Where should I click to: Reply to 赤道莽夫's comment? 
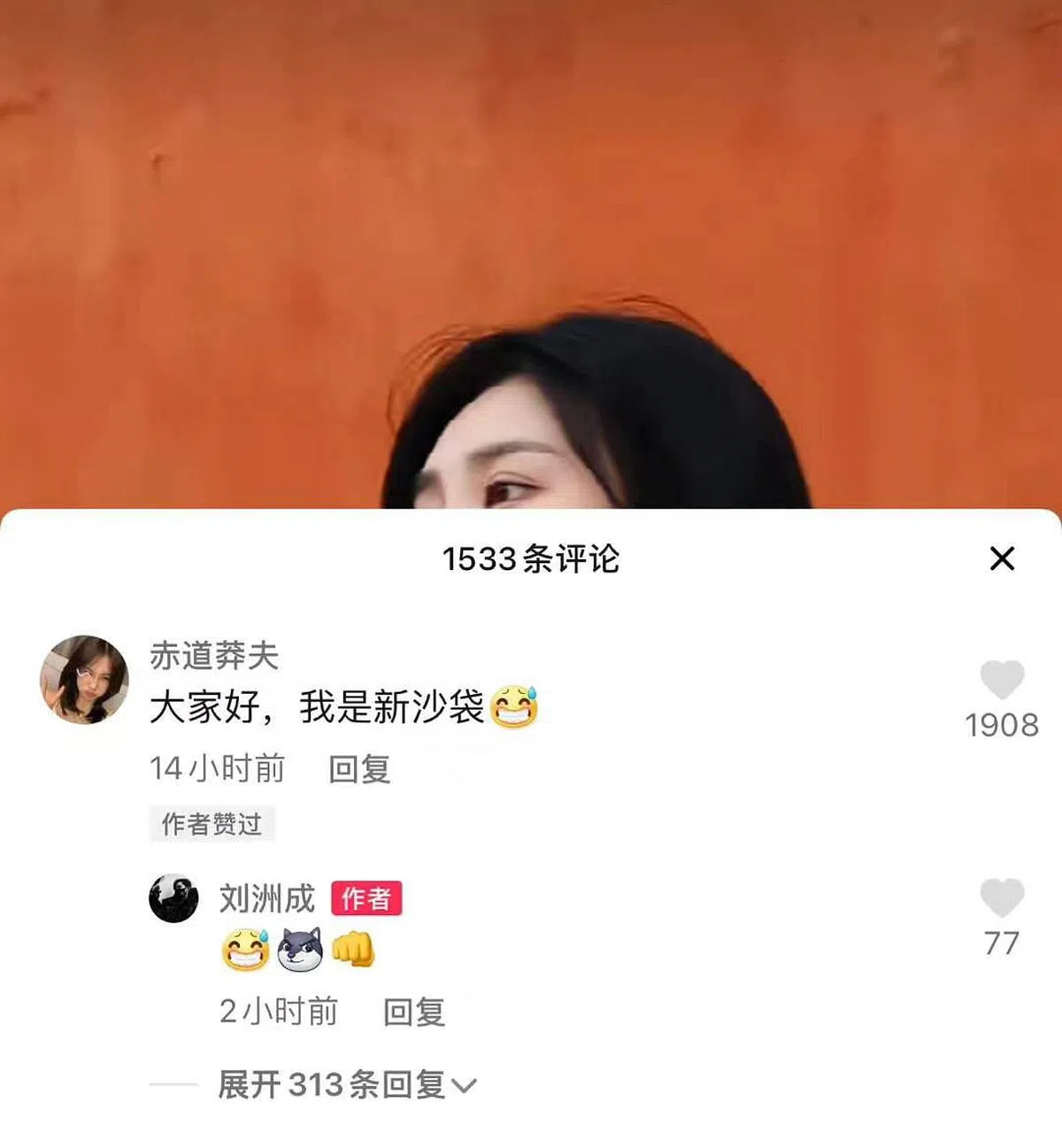click(x=359, y=769)
